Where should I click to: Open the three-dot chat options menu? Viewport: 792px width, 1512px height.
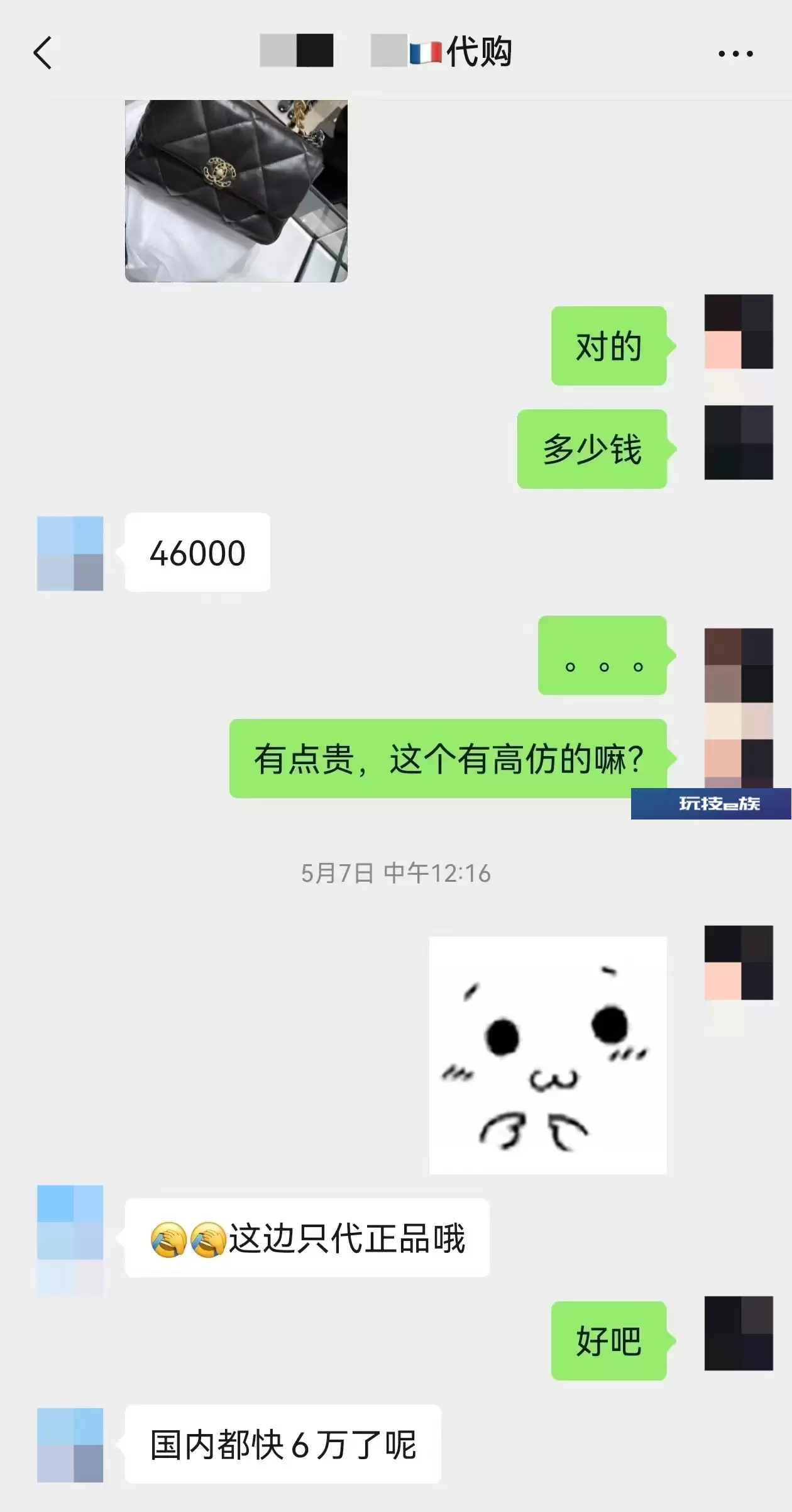(x=735, y=53)
